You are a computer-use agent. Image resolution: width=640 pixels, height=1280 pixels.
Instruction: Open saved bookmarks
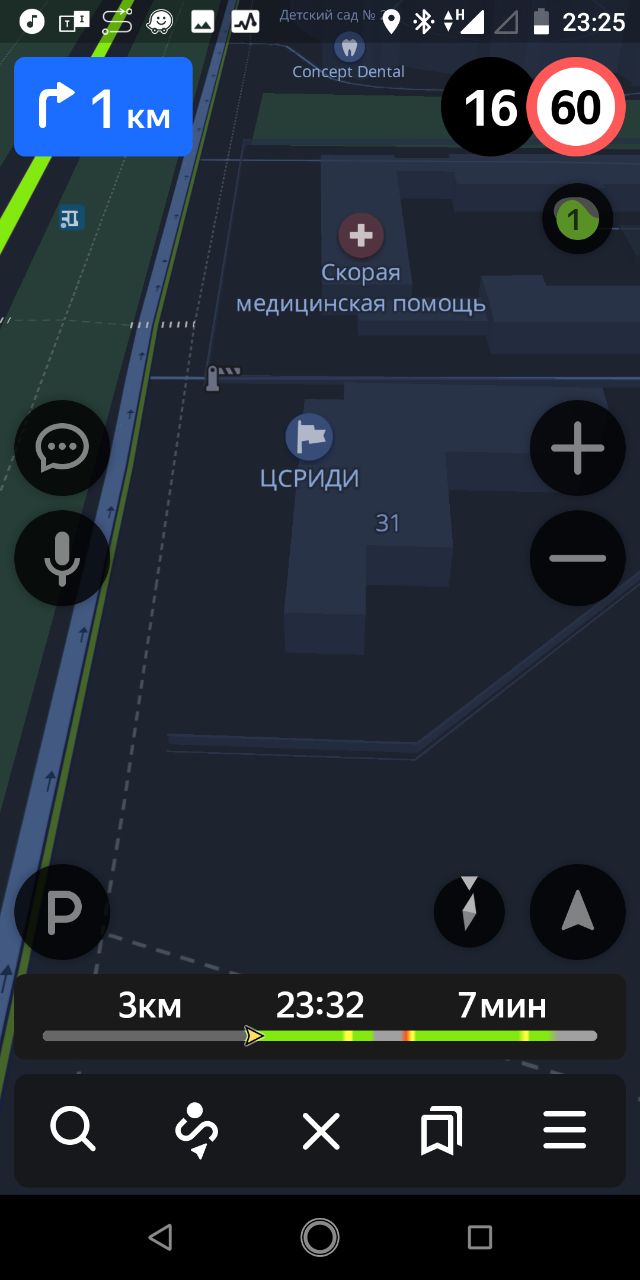442,1131
